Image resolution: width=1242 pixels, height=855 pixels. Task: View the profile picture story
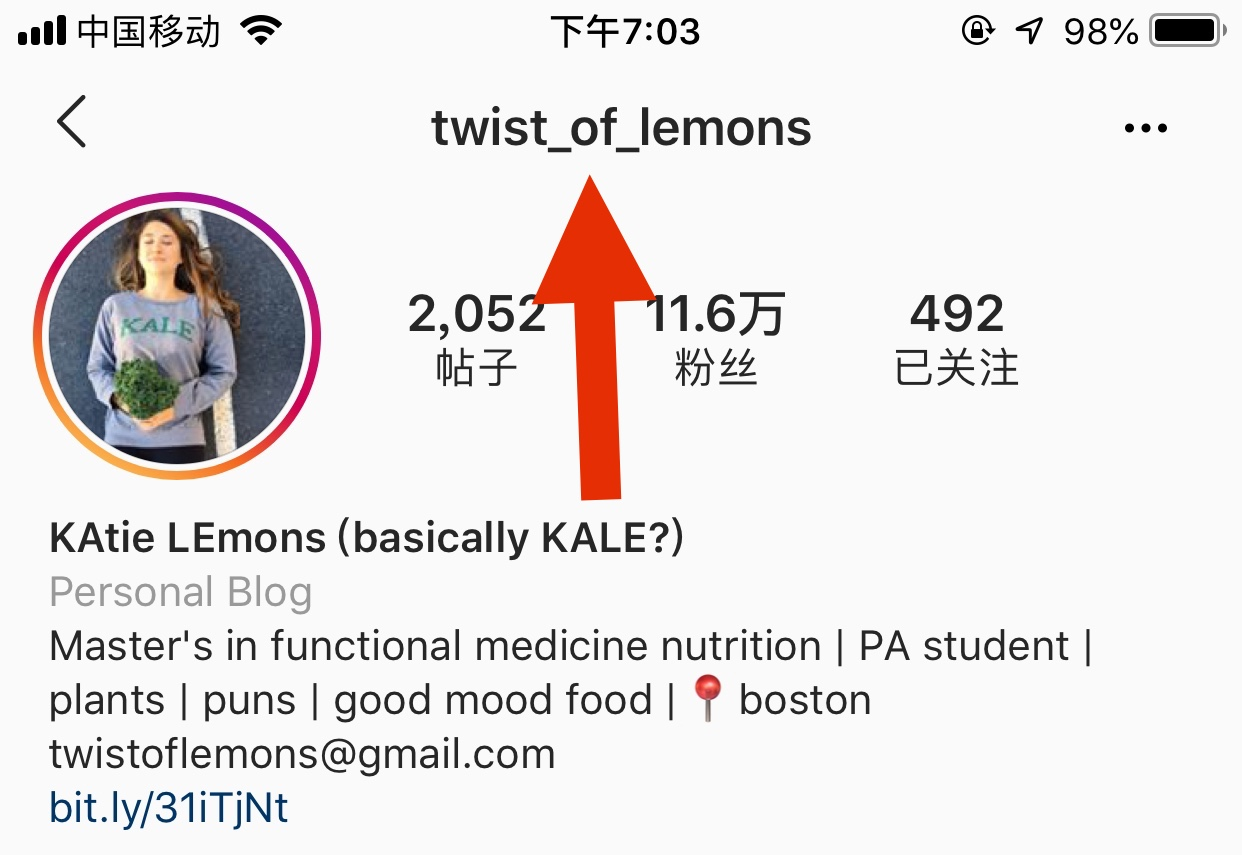pyautogui.click(x=177, y=335)
